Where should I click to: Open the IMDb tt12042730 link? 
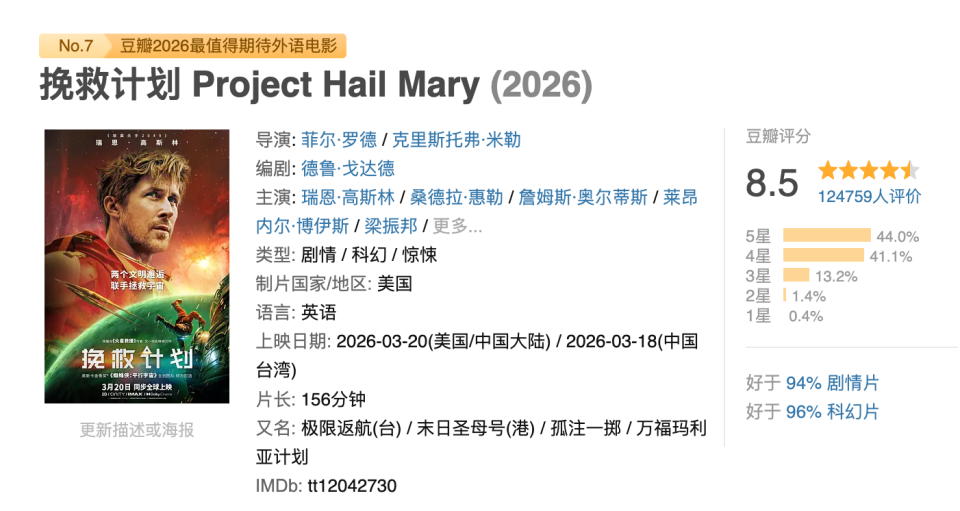point(348,486)
